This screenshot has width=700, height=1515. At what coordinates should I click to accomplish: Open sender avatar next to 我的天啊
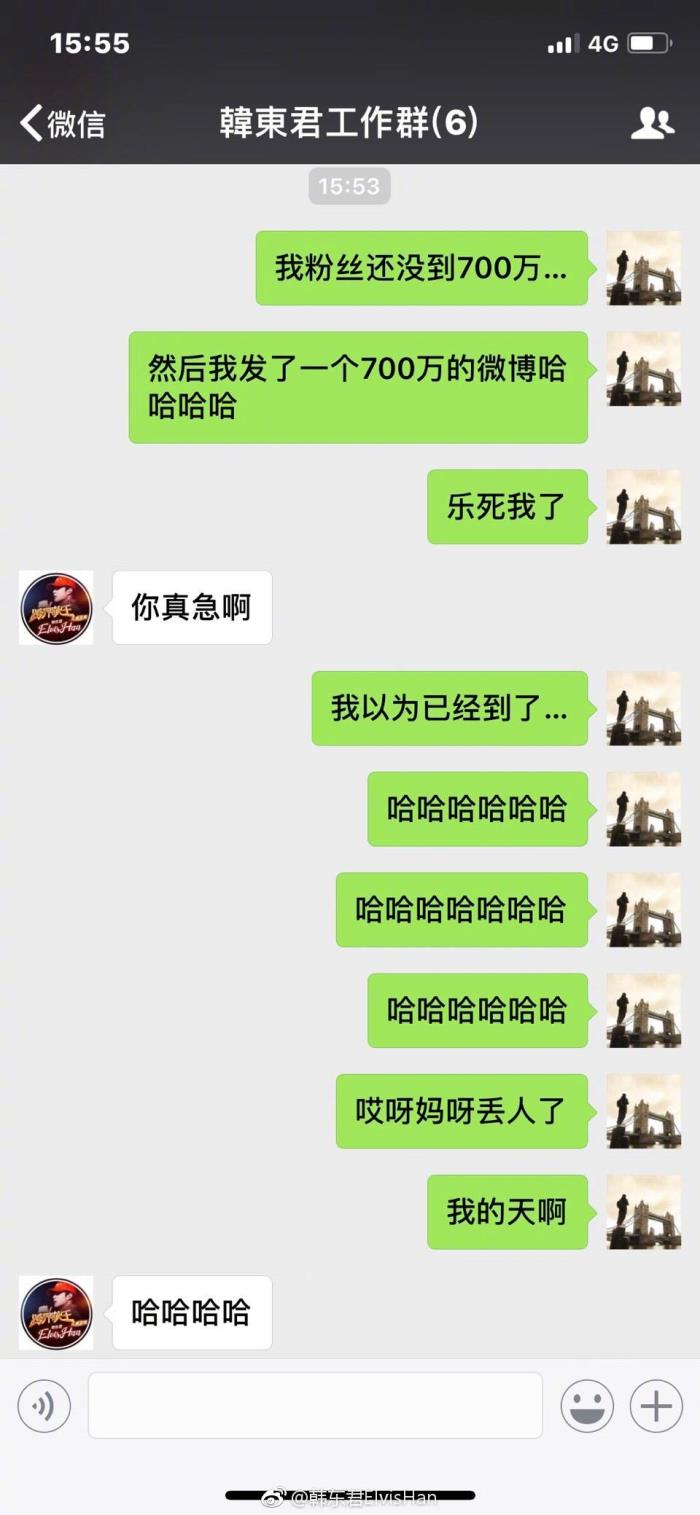tap(643, 1212)
